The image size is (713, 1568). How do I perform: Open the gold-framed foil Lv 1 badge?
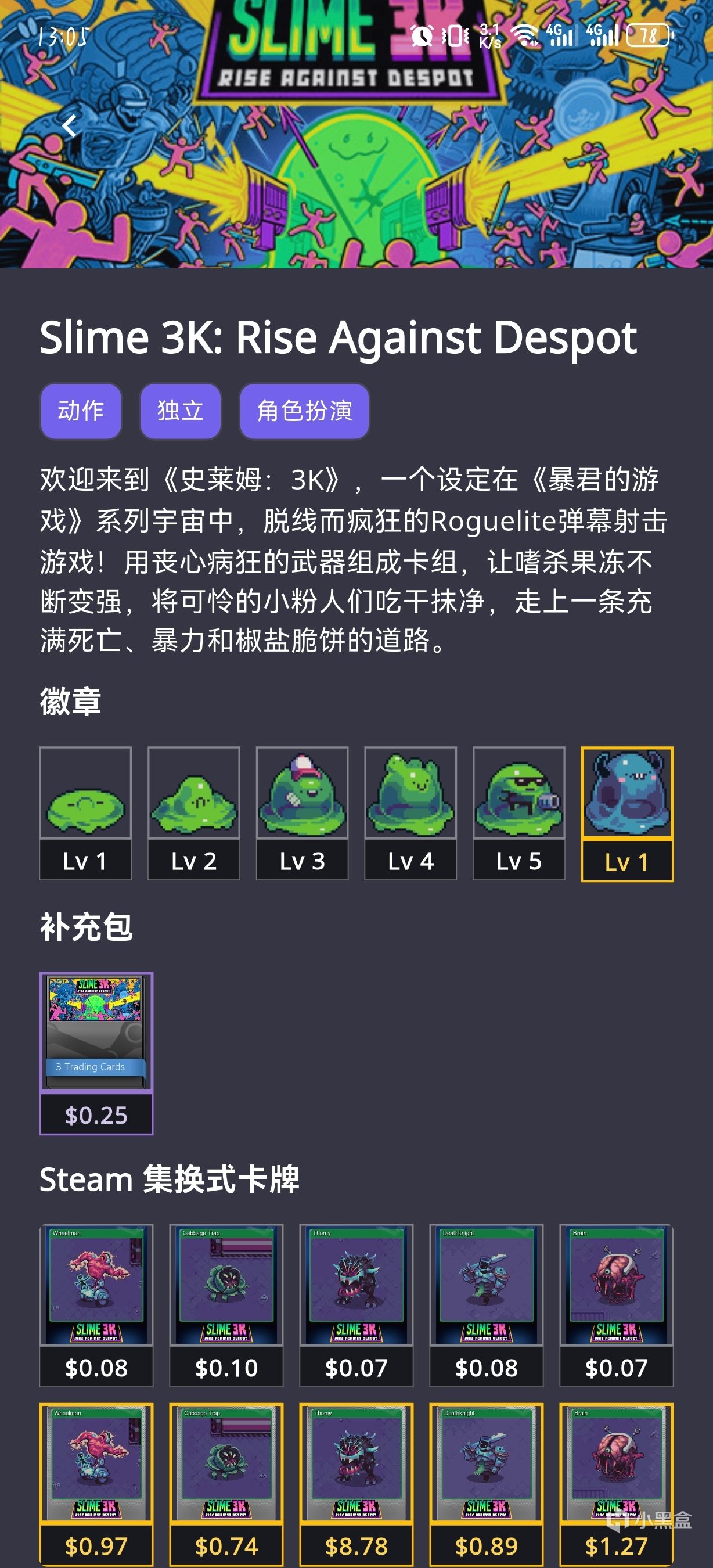(x=627, y=812)
